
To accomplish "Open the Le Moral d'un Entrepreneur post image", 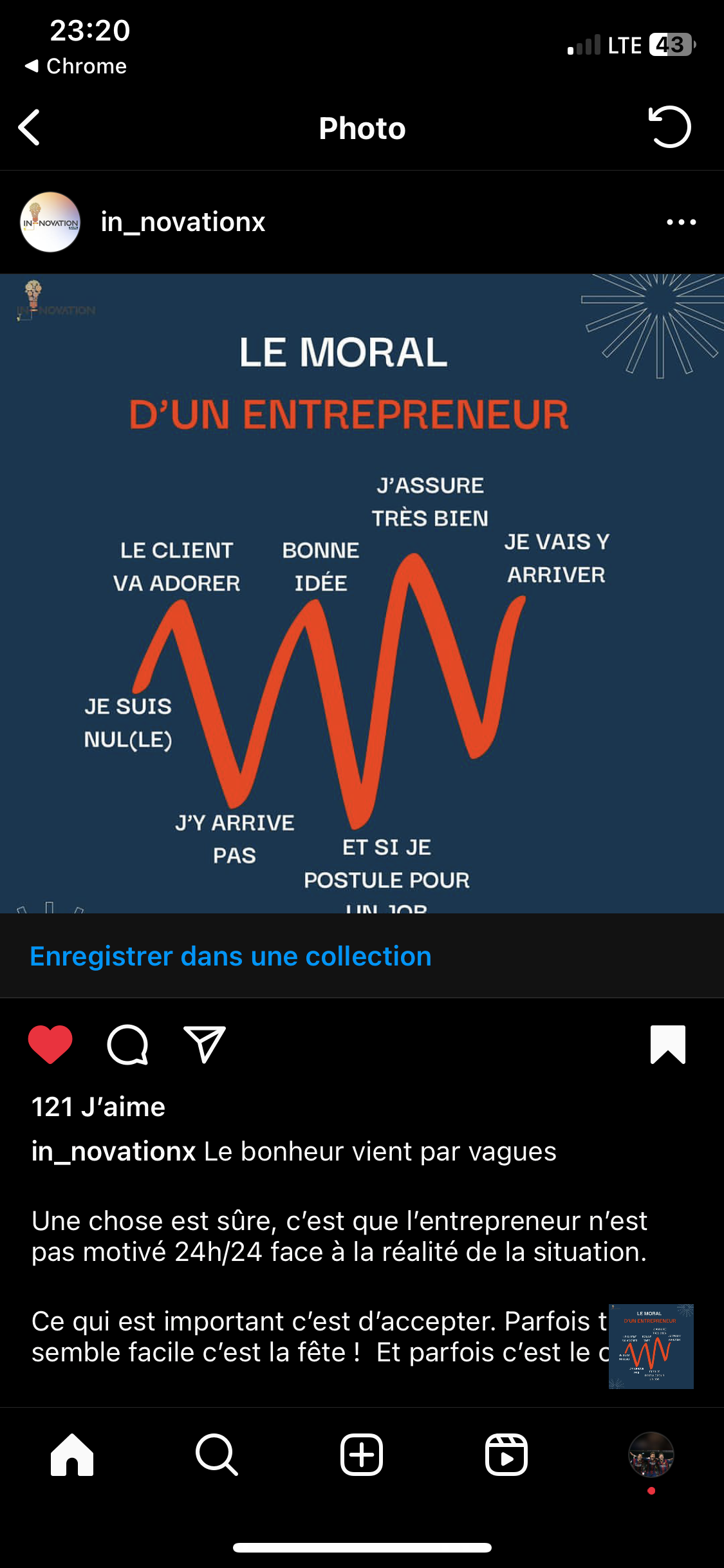I will tap(362, 592).
